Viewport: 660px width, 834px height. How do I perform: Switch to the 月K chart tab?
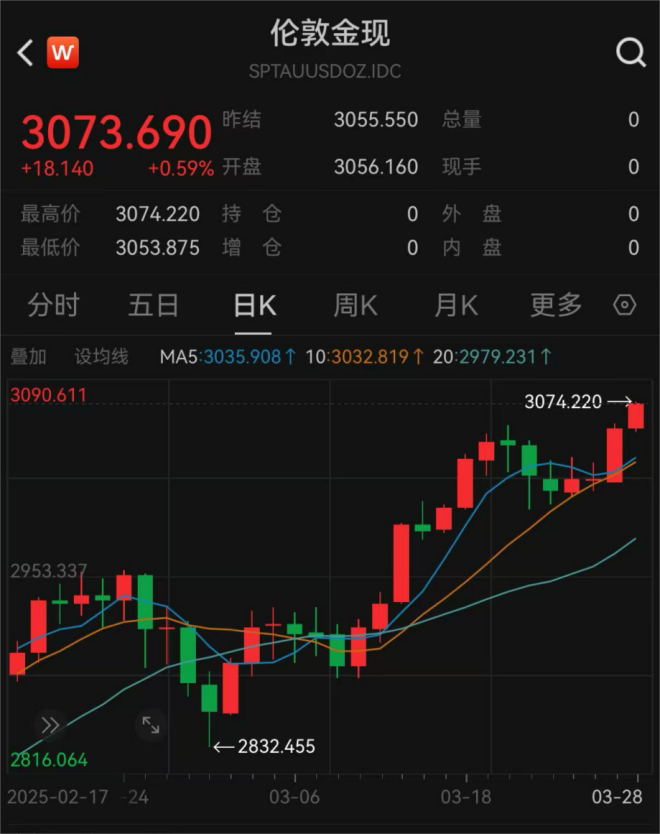(455, 305)
